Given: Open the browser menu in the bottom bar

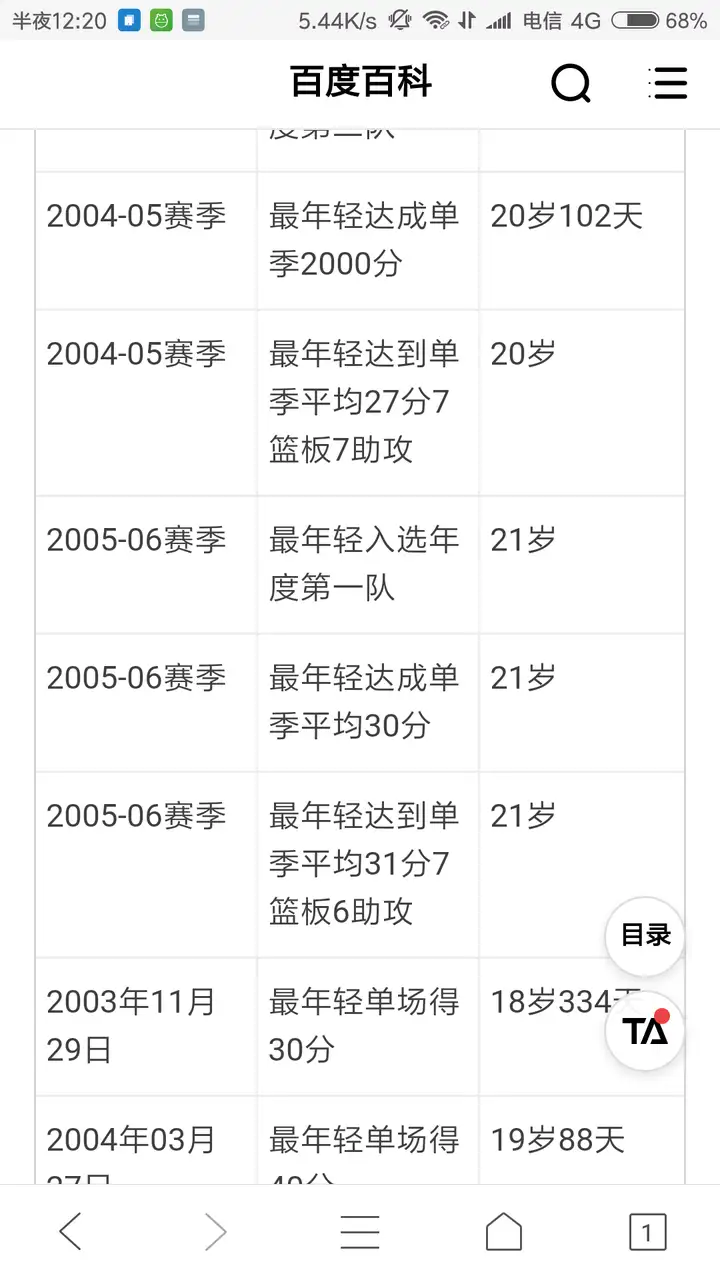Looking at the screenshot, I should coord(360,1232).
